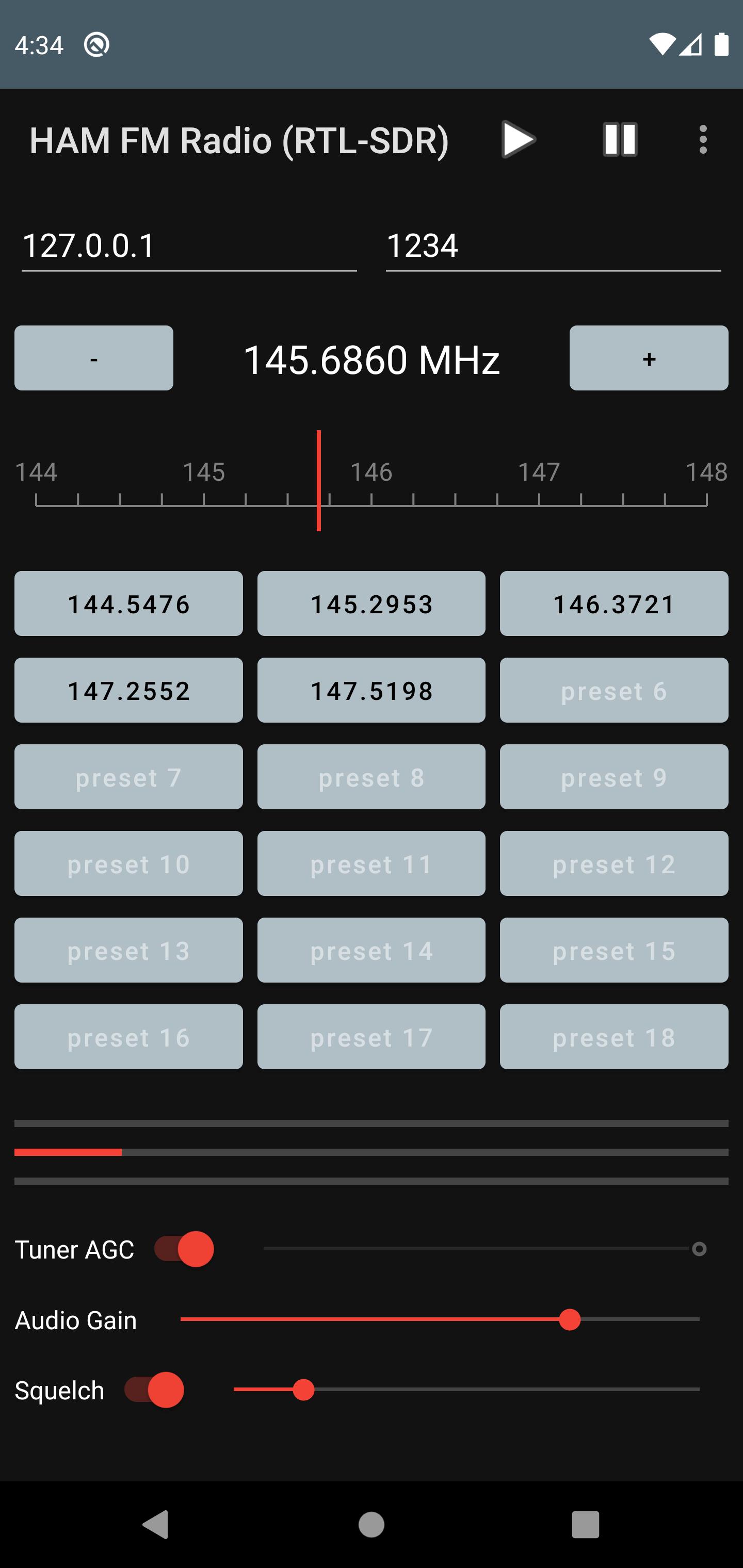Tune to the 147.2552 preset

tap(128, 690)
